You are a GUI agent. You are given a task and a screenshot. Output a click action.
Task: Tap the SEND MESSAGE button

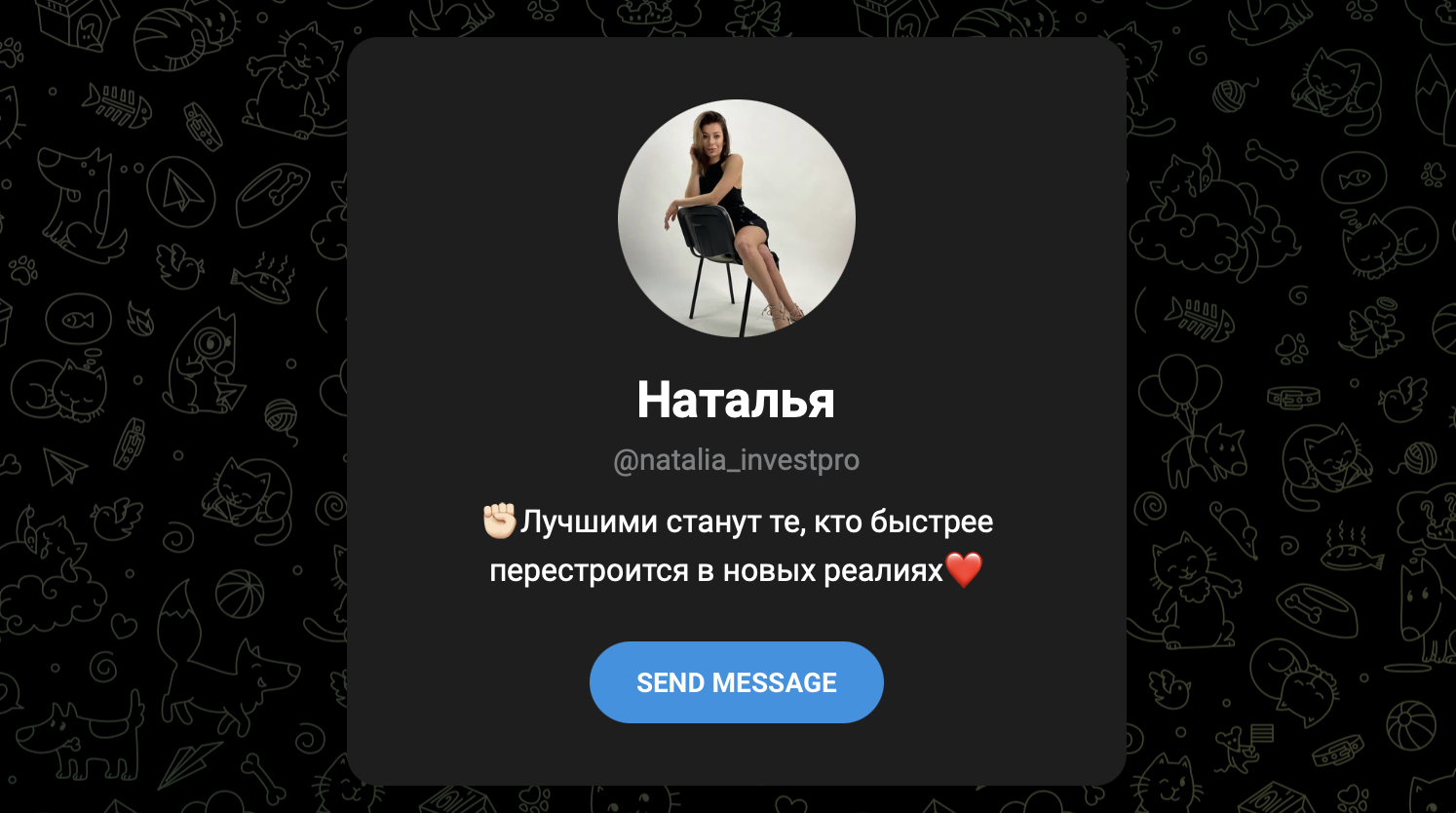point(736,682)
